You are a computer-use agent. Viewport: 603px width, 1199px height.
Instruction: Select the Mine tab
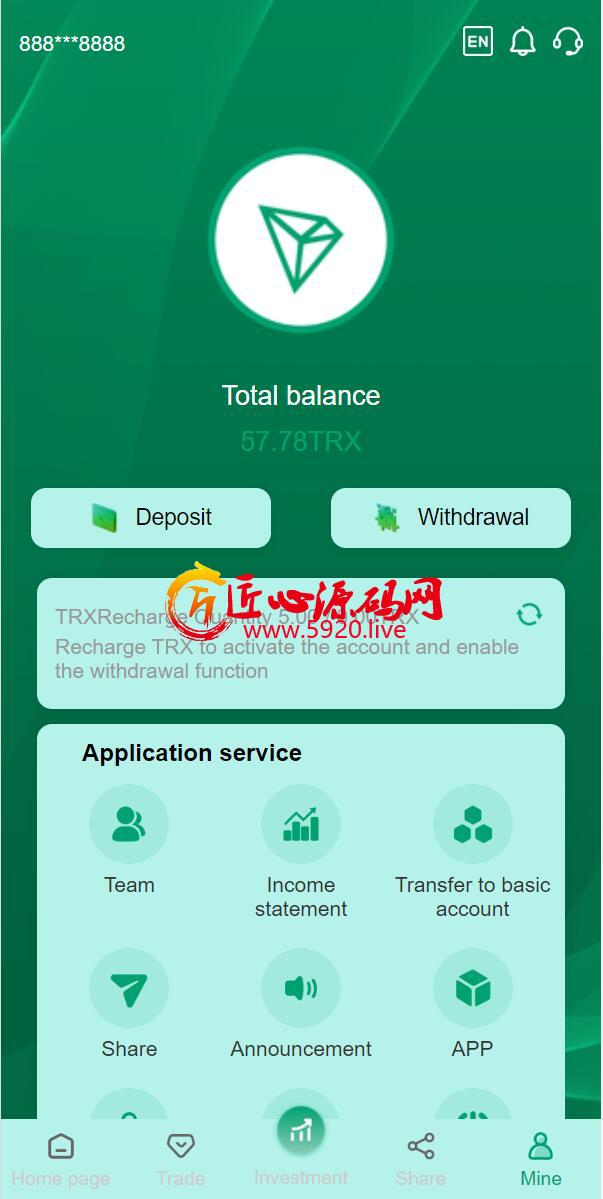(x=541, y=1158)
